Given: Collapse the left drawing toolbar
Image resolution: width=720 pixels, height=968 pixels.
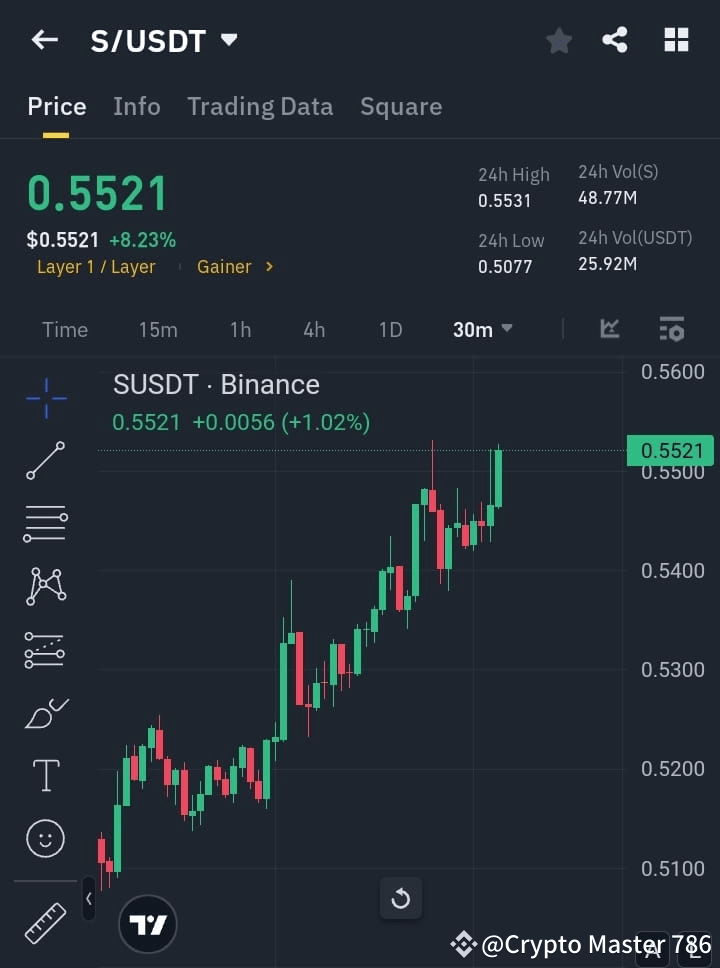Looking at the screenshot, I should [89, 898].
